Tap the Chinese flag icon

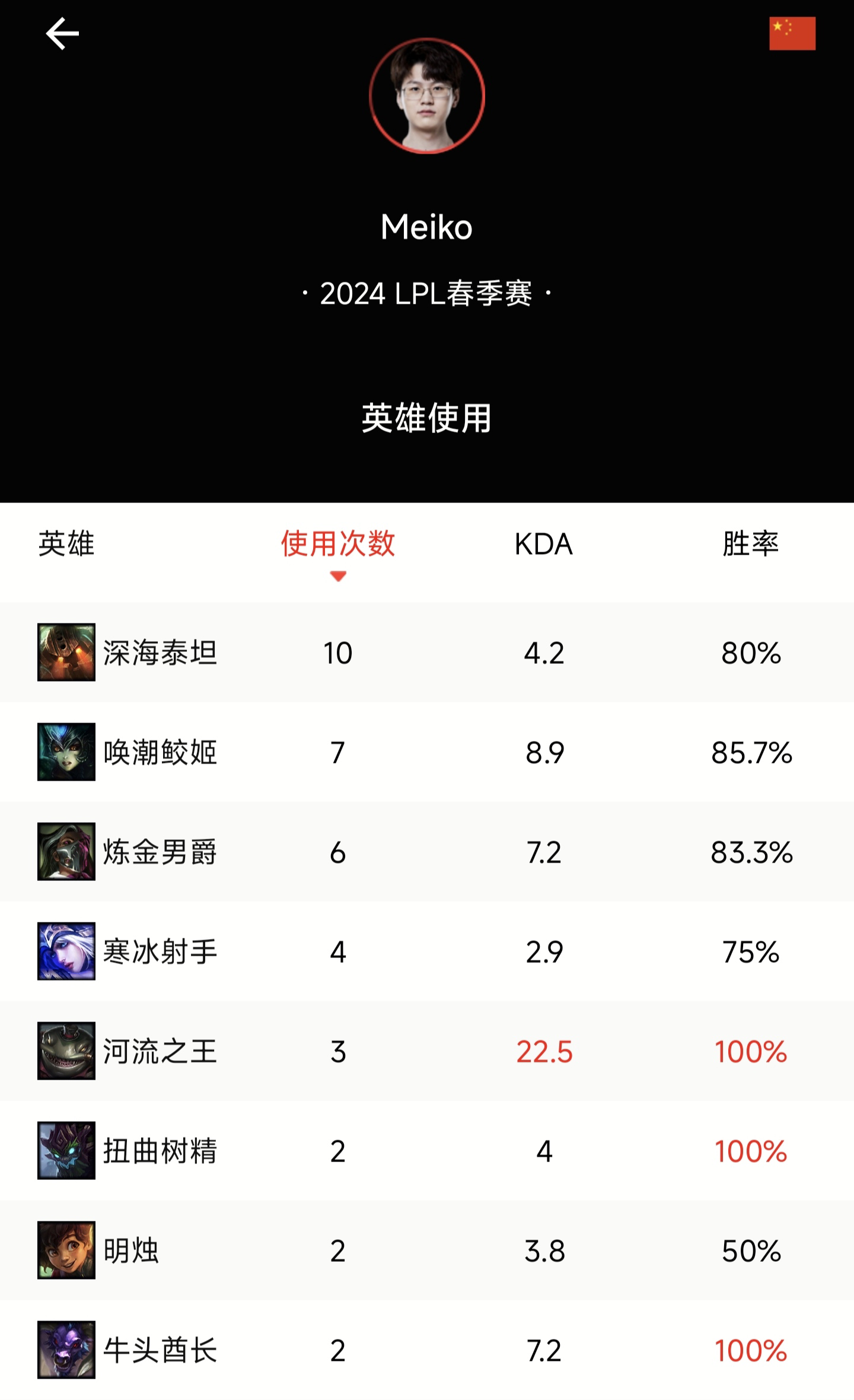click(x=791, y=34)
